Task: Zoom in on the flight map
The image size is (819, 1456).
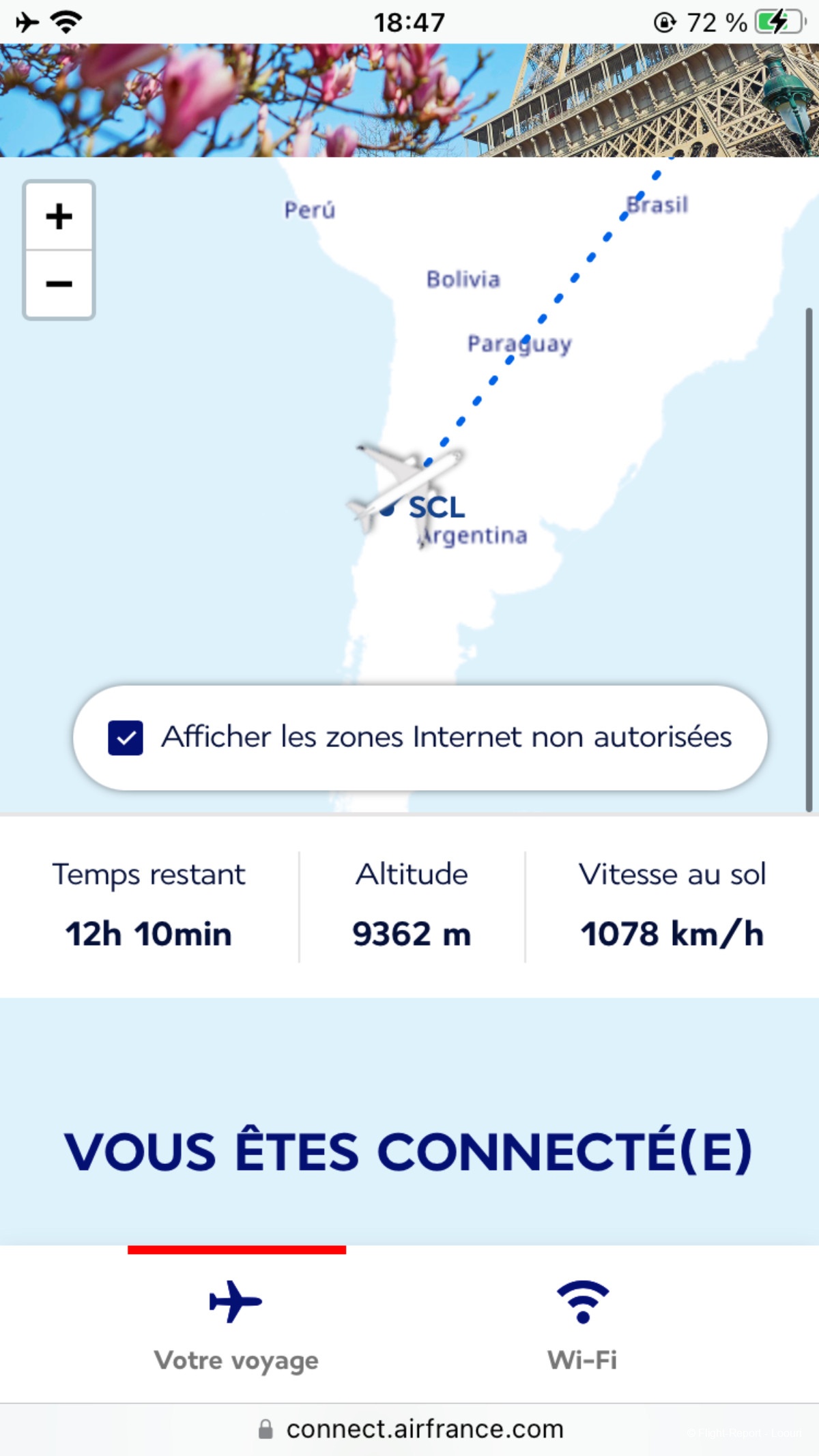Action: tap(59, 216)
